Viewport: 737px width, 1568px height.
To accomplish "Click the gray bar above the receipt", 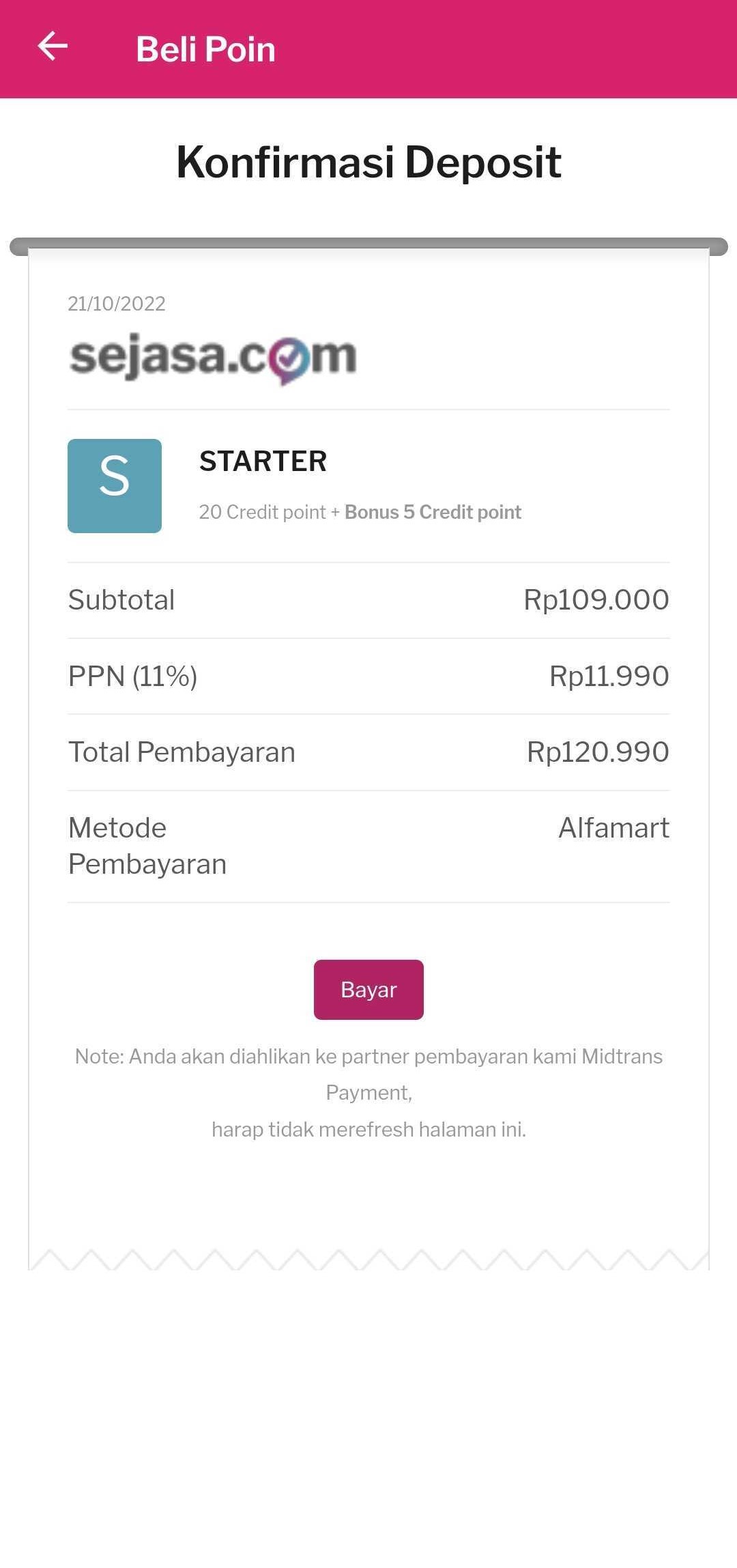I will [369, 244].
